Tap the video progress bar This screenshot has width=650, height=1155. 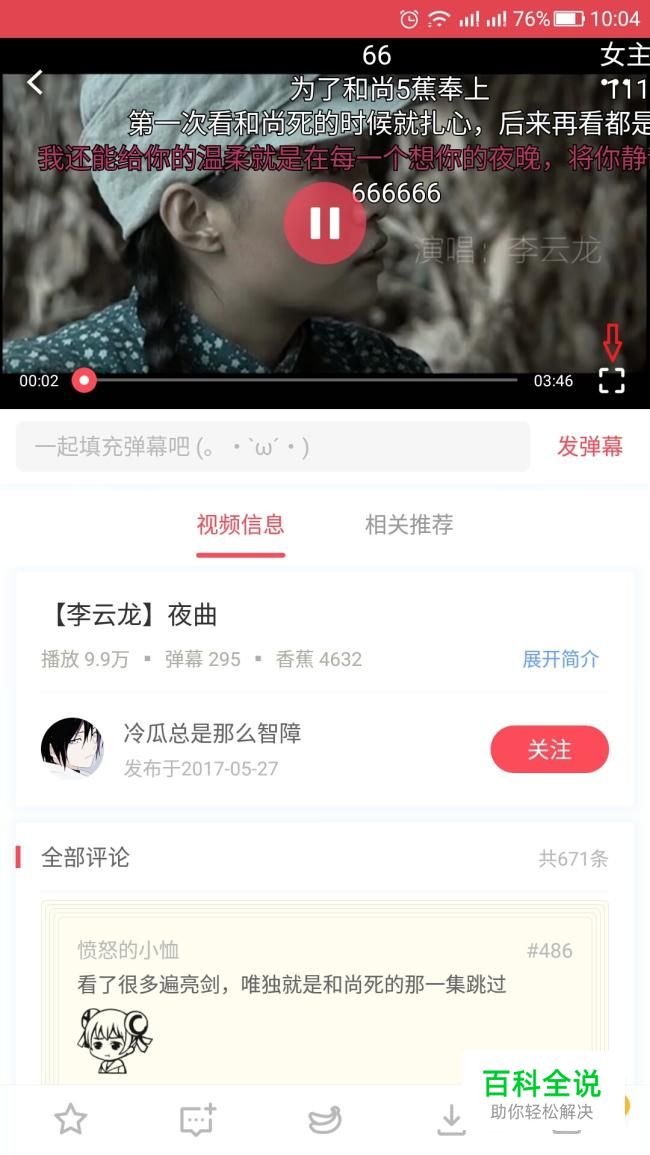pos(300,381)
